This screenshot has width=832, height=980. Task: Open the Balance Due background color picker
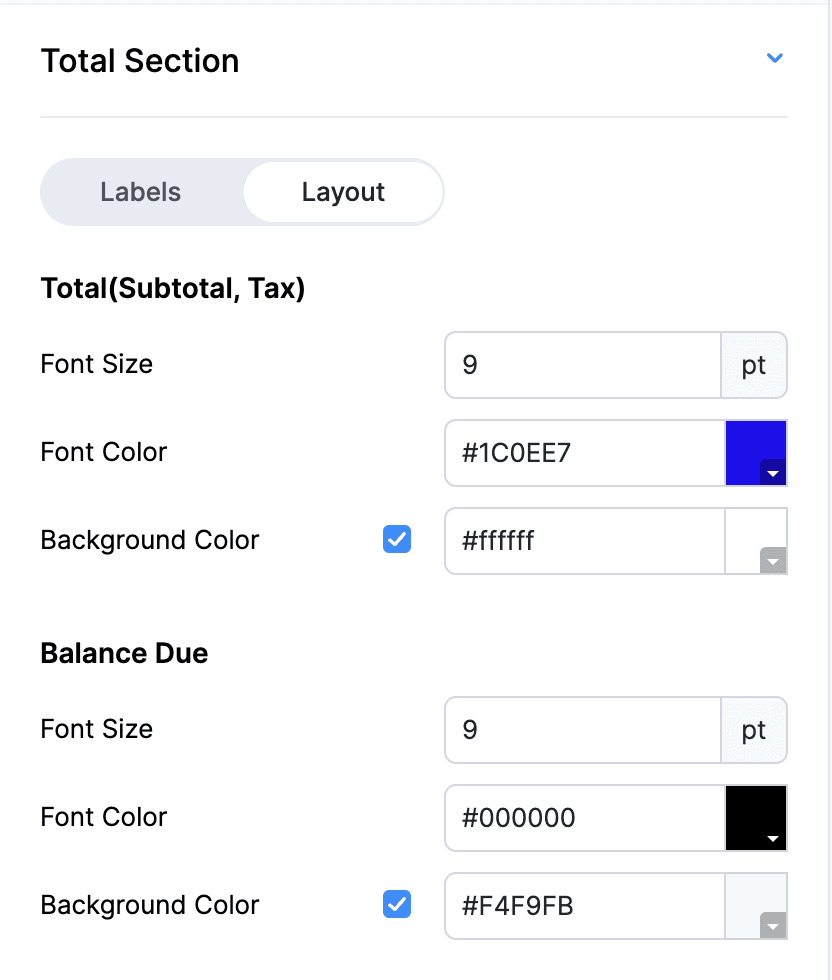pyautogui.click(x=771, y=926)
